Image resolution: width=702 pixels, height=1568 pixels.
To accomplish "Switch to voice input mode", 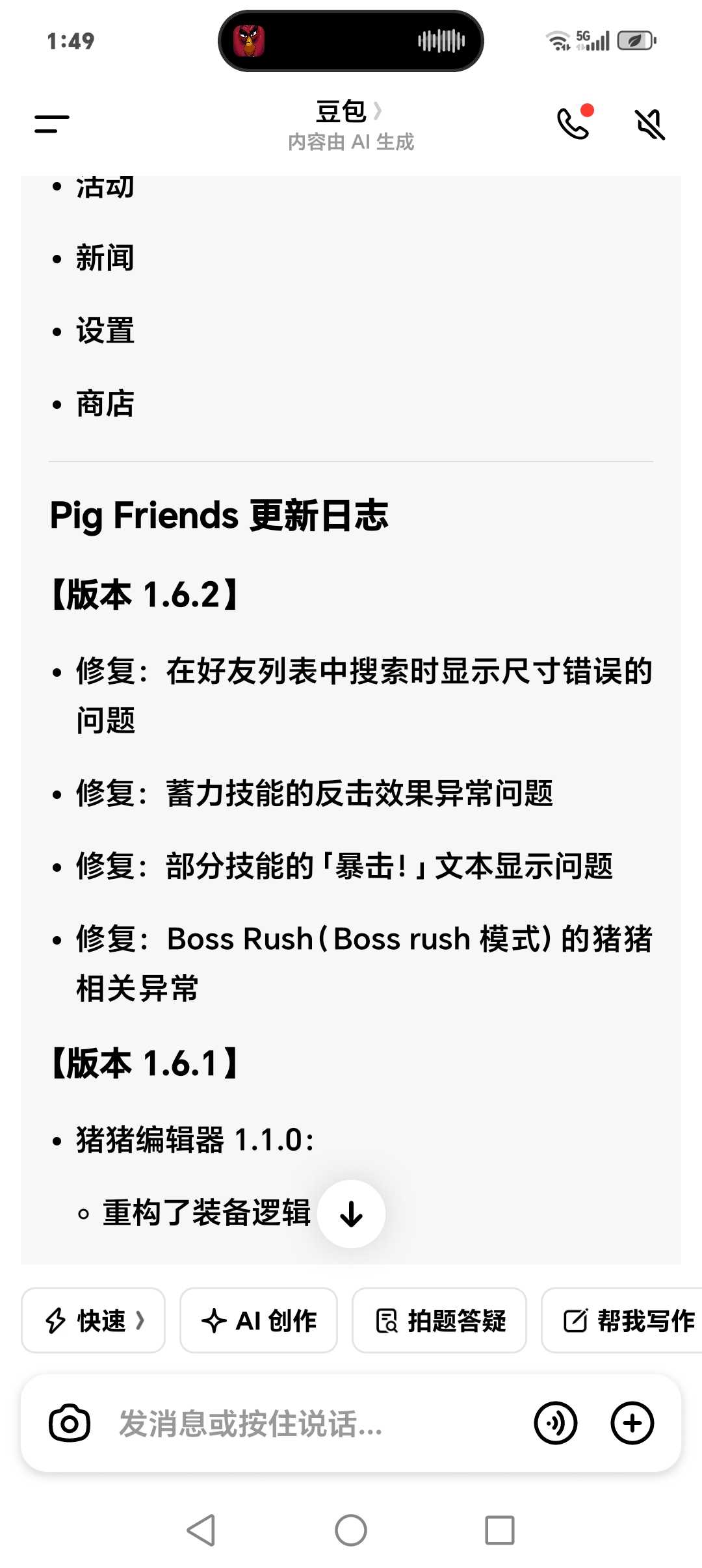I will pyautogui.click(x=555, y=1423).
